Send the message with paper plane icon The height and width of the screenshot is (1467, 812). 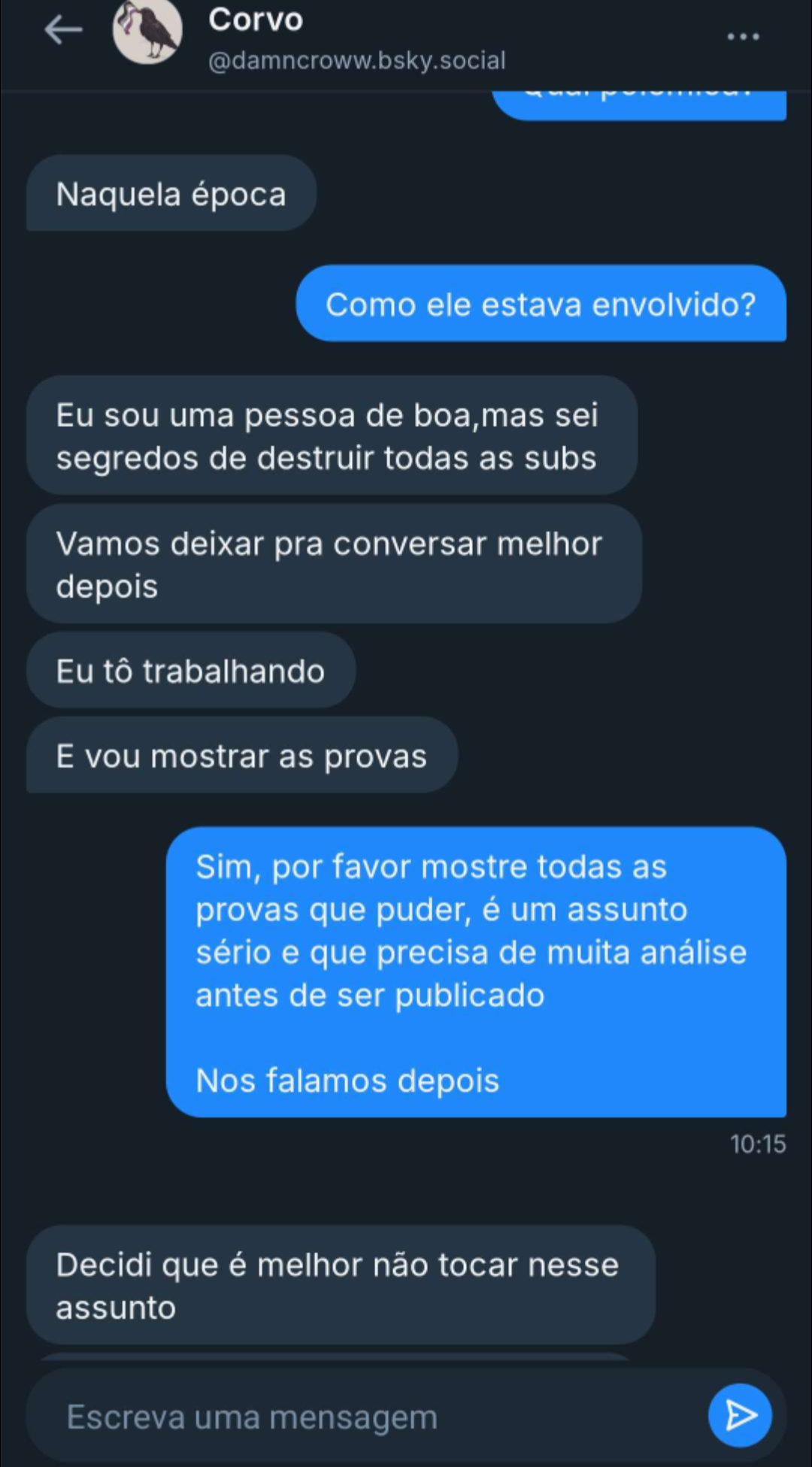point(740,1415)
